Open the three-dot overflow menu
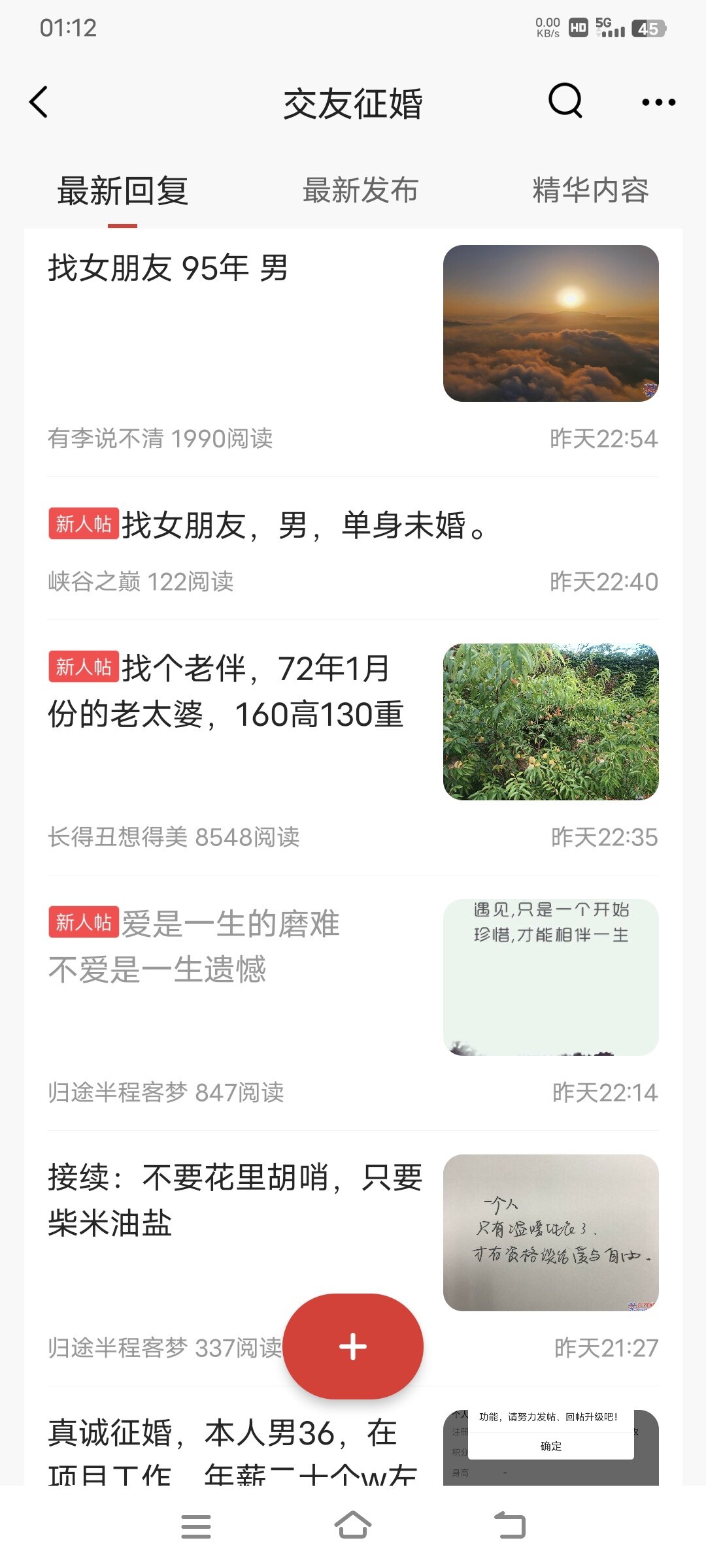The image size is (706, 1568). (x=658, y=103)
